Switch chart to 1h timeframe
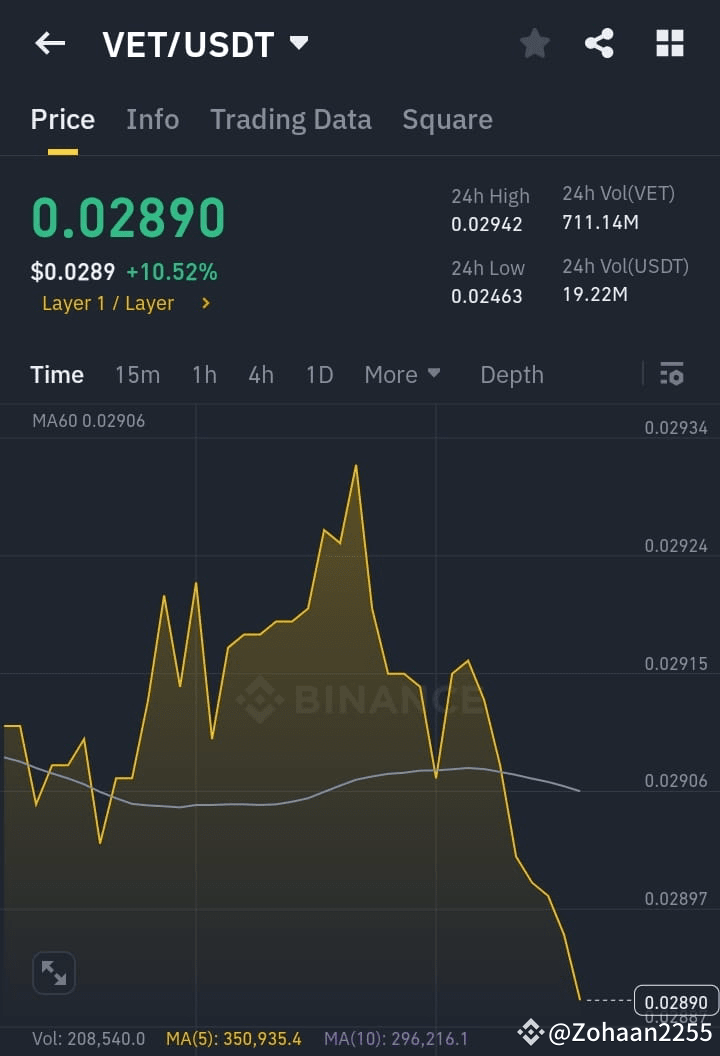The image size is (720, 1056). click(x=204, y=374)
